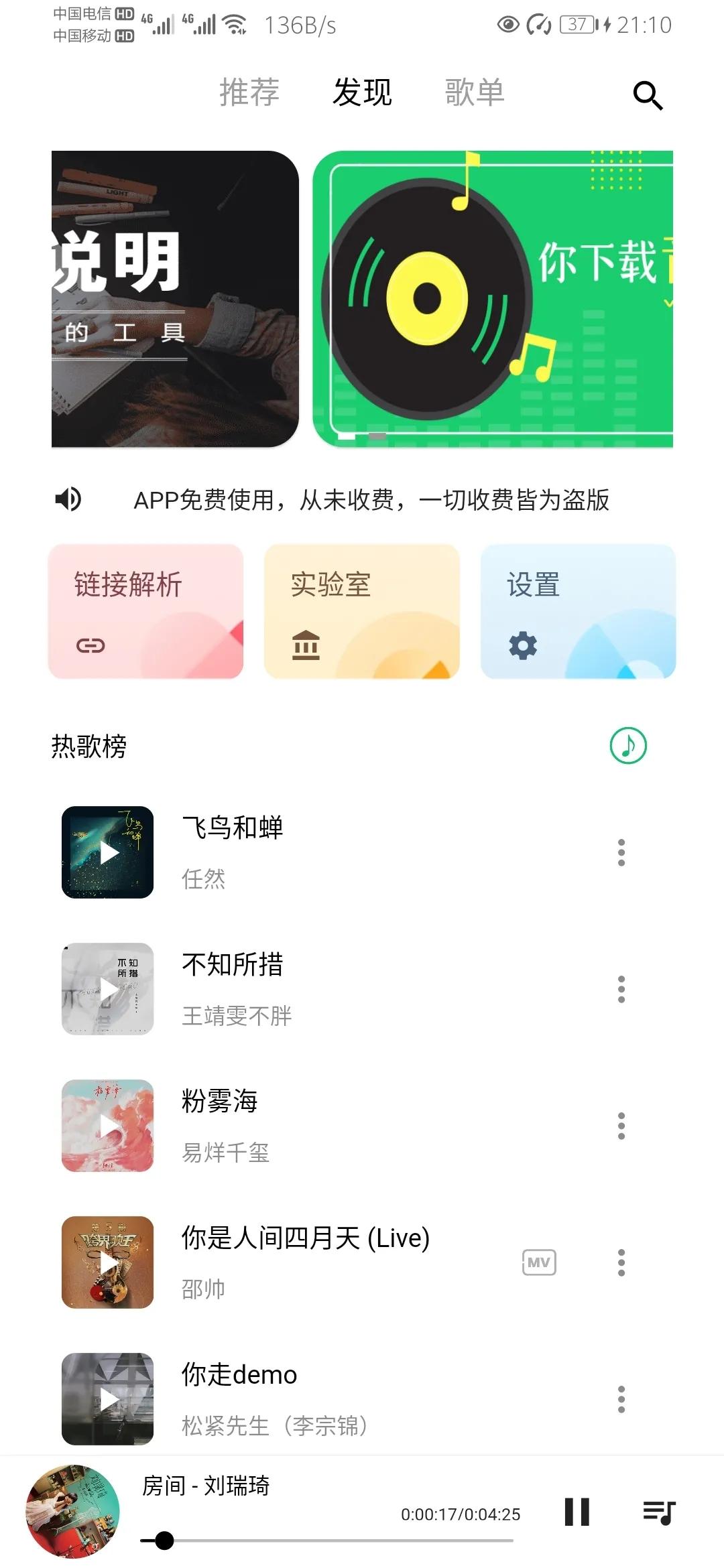724x1568 pixels.
Task: Switch to the 推荐 tab
Action: 249,92
